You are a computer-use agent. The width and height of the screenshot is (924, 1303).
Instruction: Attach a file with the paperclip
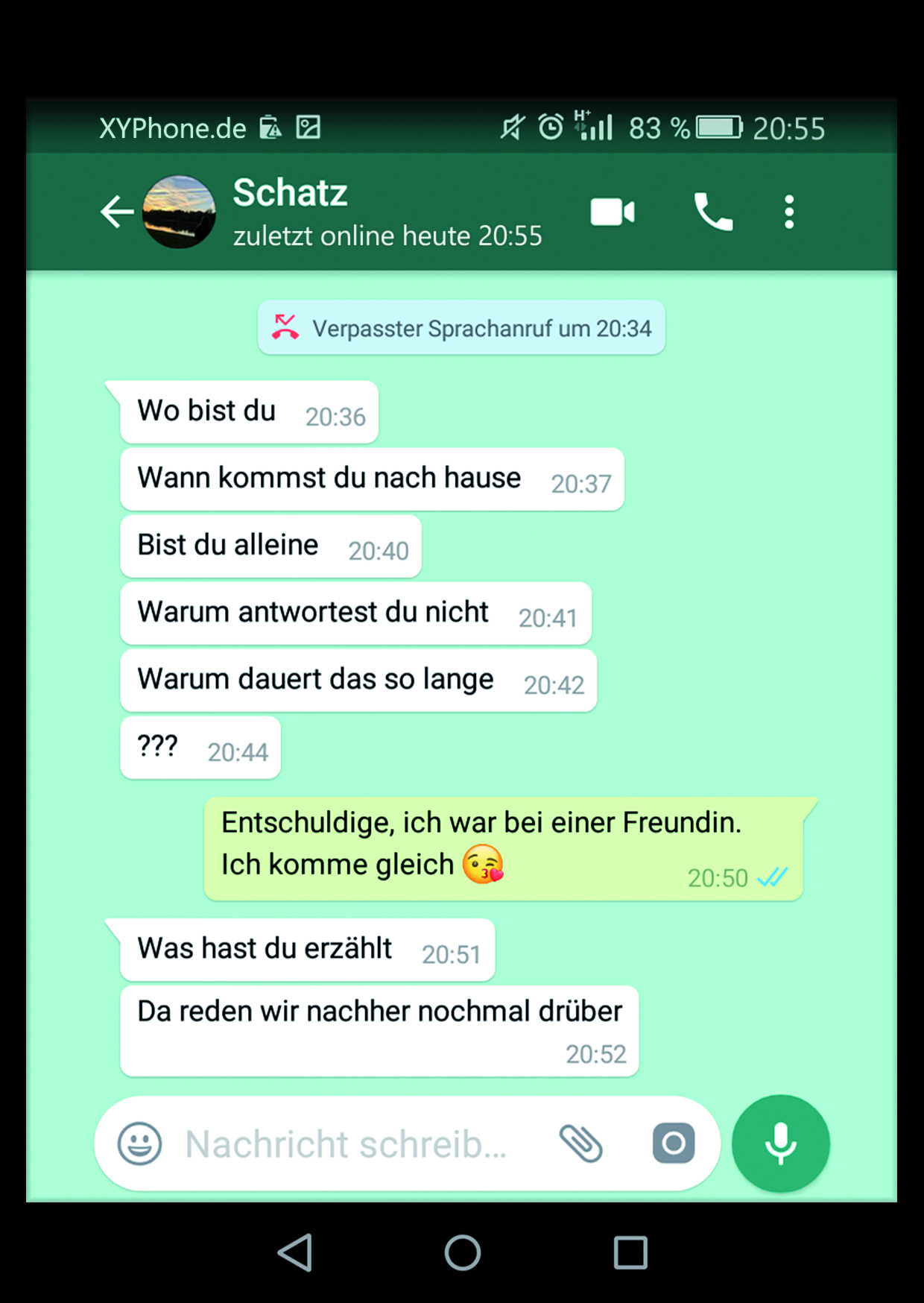pos(581,1143)
